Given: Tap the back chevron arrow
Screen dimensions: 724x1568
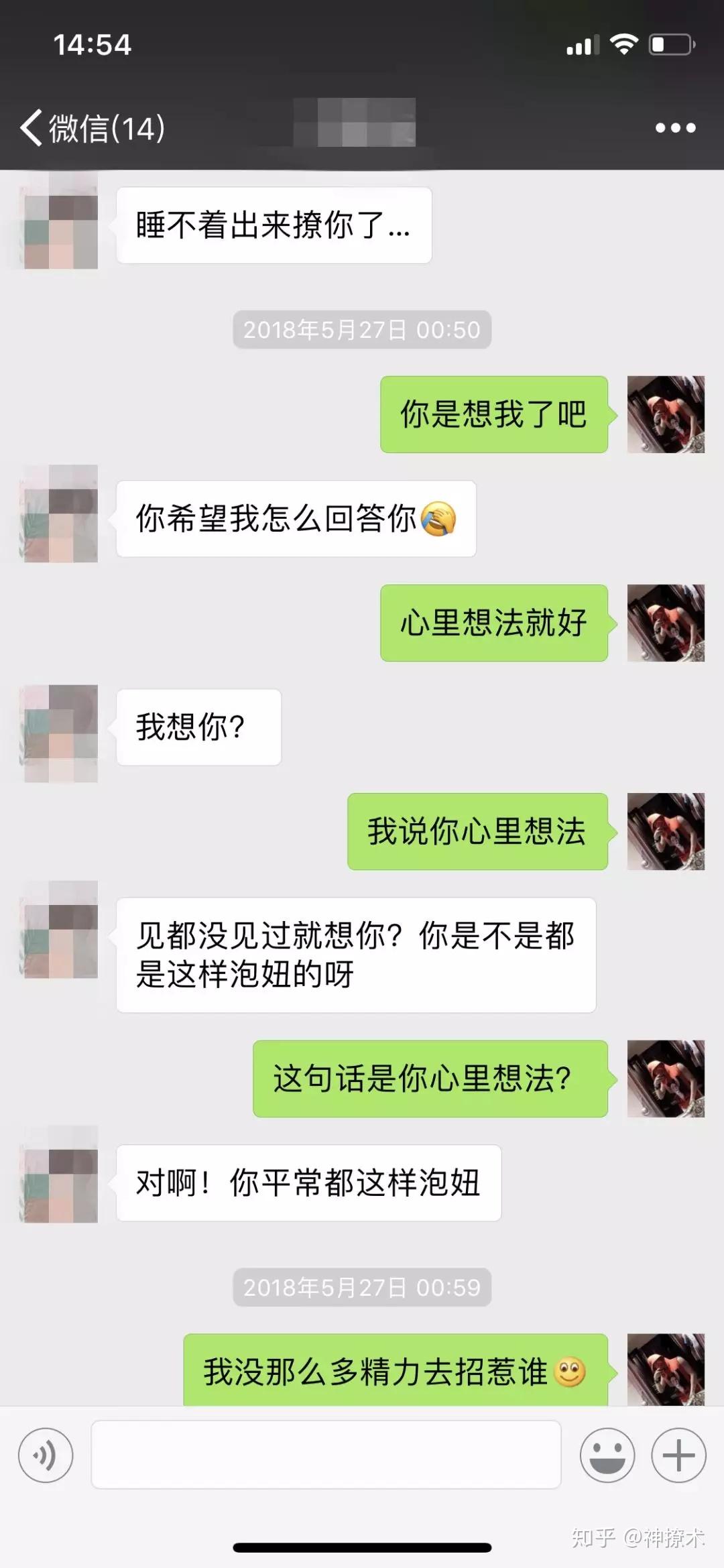Looking at the screenshot, I should coord(32,127).
